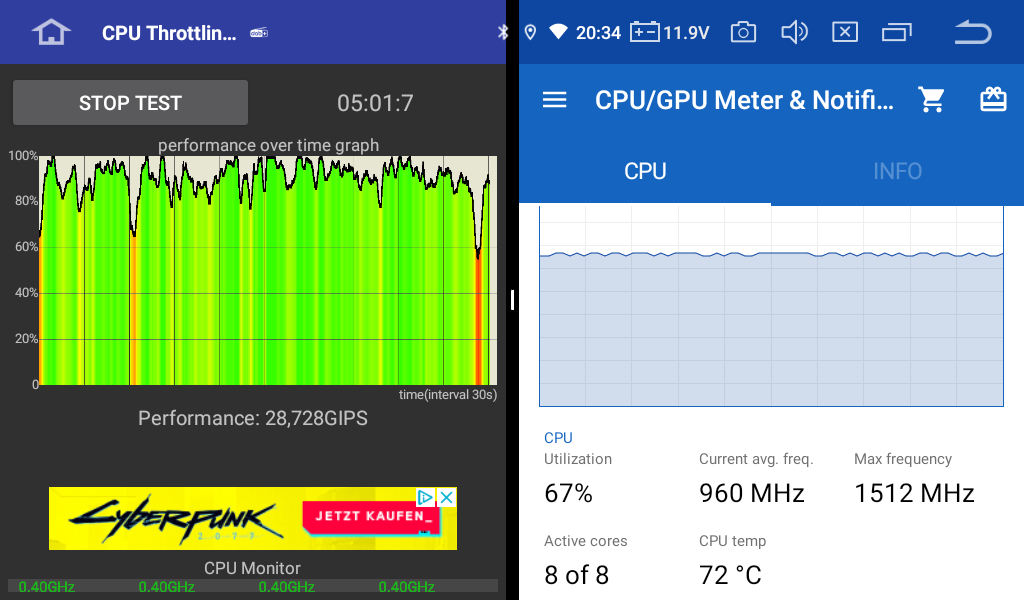This screenshot has height=600, width=1024.
Task: Open ad choices info icon
Action: [x=425, y=497]
